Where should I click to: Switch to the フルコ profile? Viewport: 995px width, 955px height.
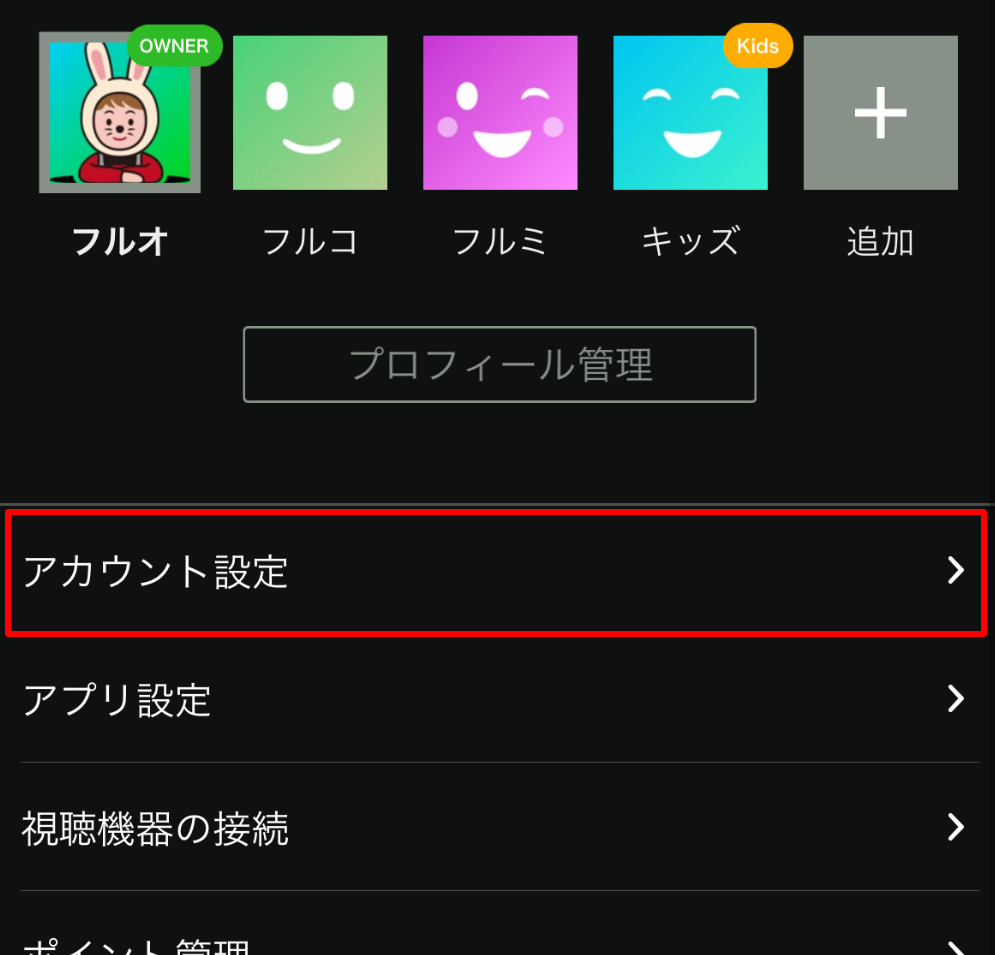pos(310,113)
